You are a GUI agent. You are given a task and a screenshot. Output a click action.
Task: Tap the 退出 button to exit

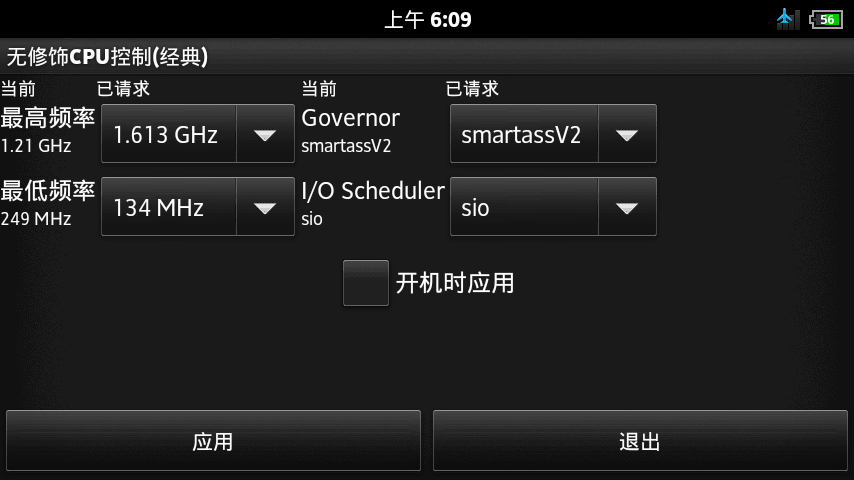click(640, 441)
